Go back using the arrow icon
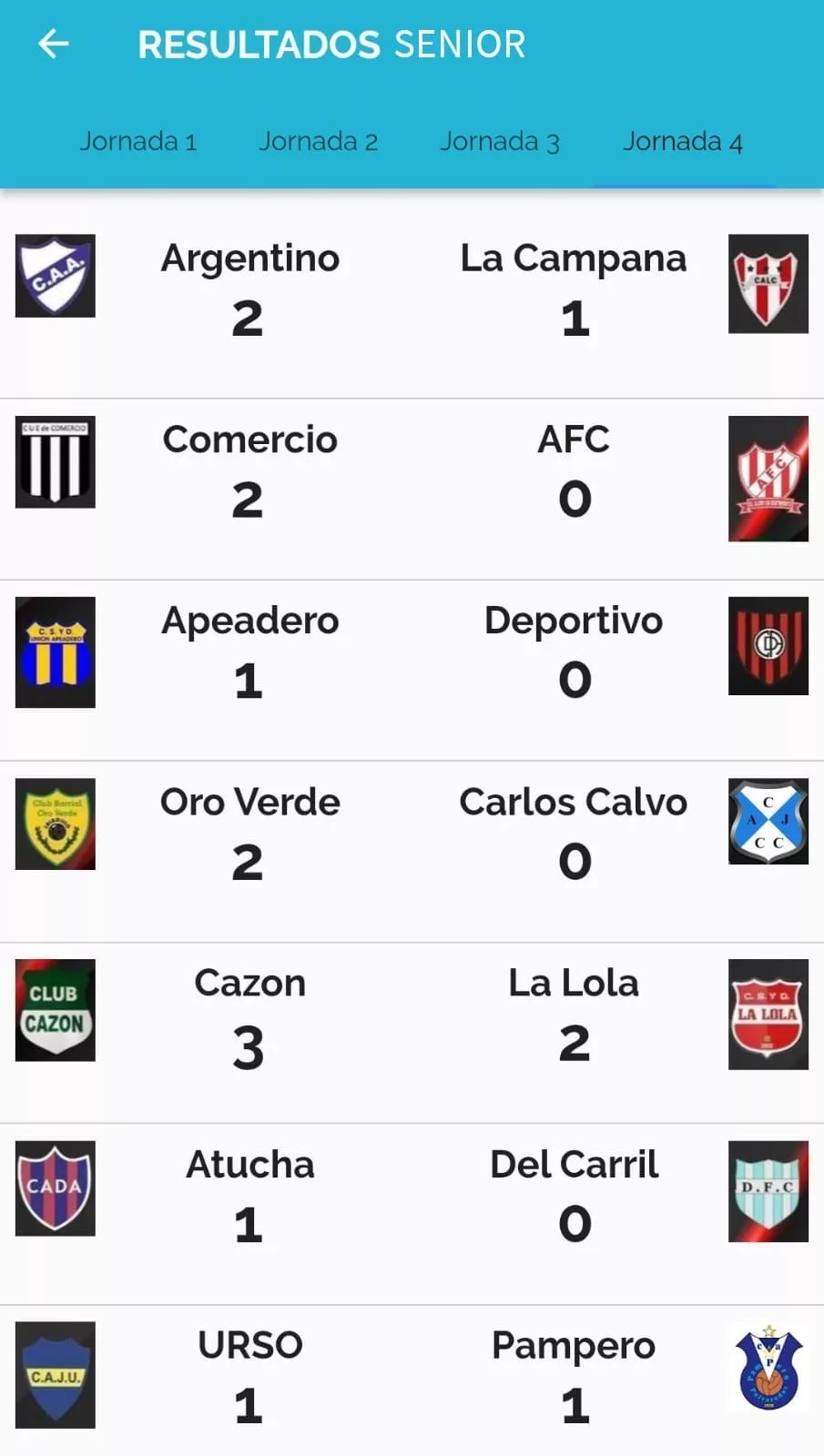This screenshot has height=1456, width=824. coord(54,44)
